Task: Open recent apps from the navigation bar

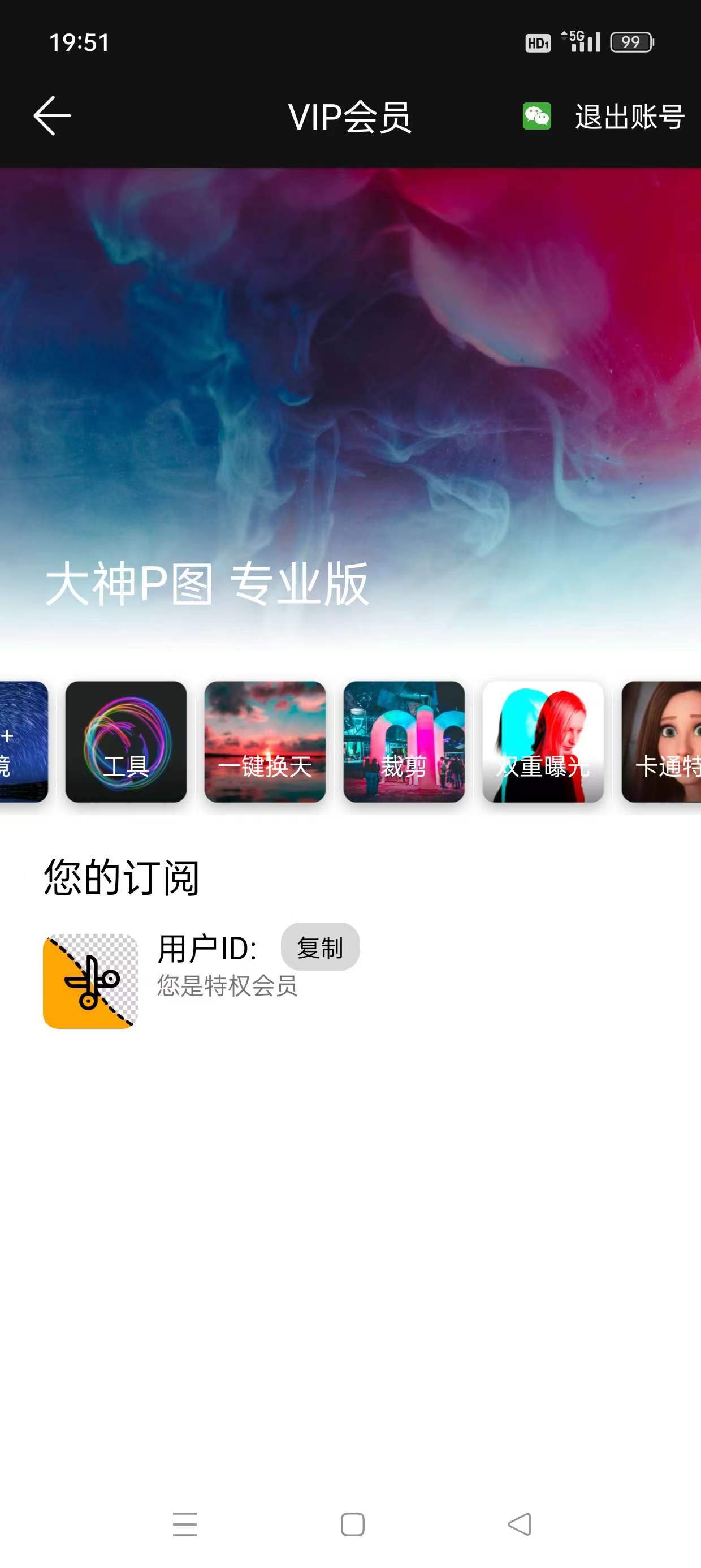Action: pos(184,1524)
